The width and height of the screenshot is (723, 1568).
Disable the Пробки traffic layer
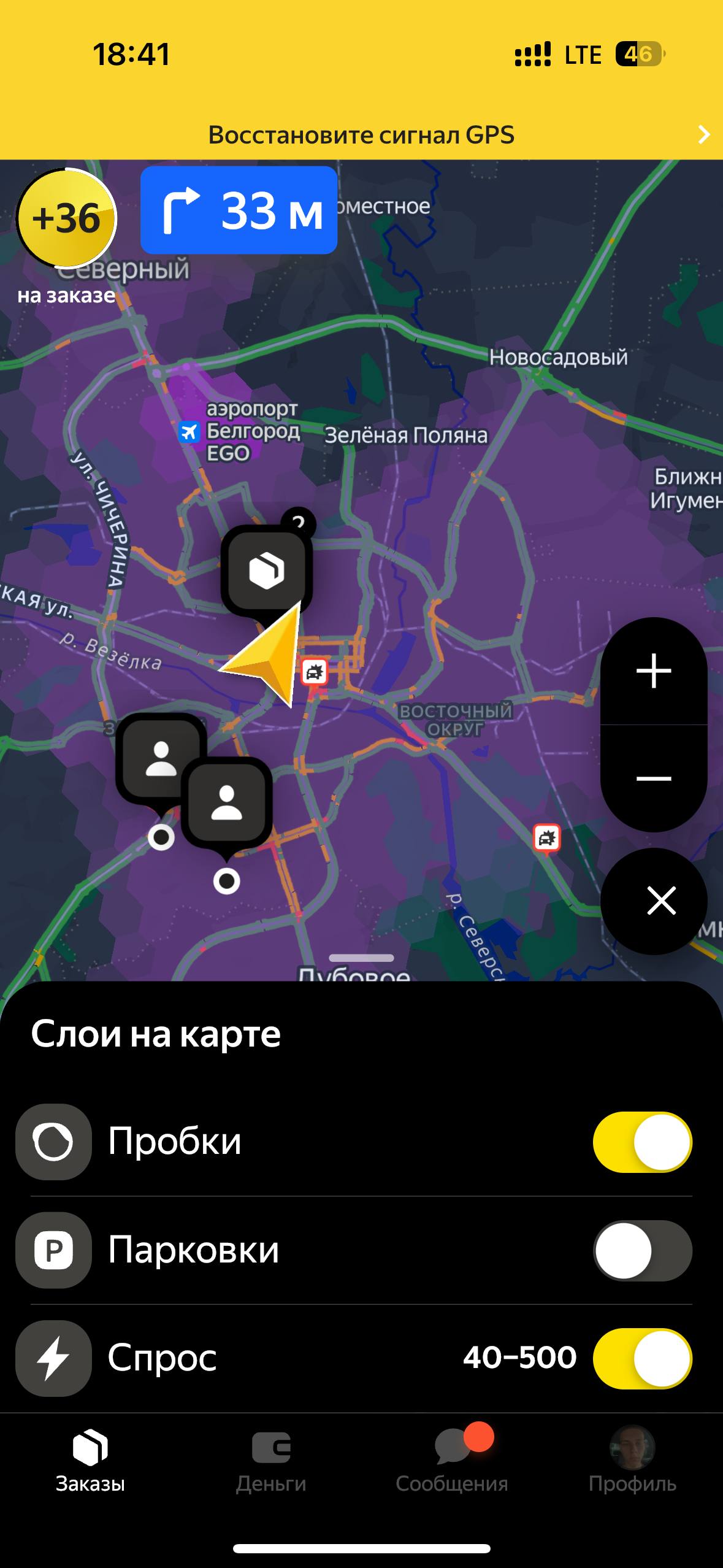coord(642,1142)
